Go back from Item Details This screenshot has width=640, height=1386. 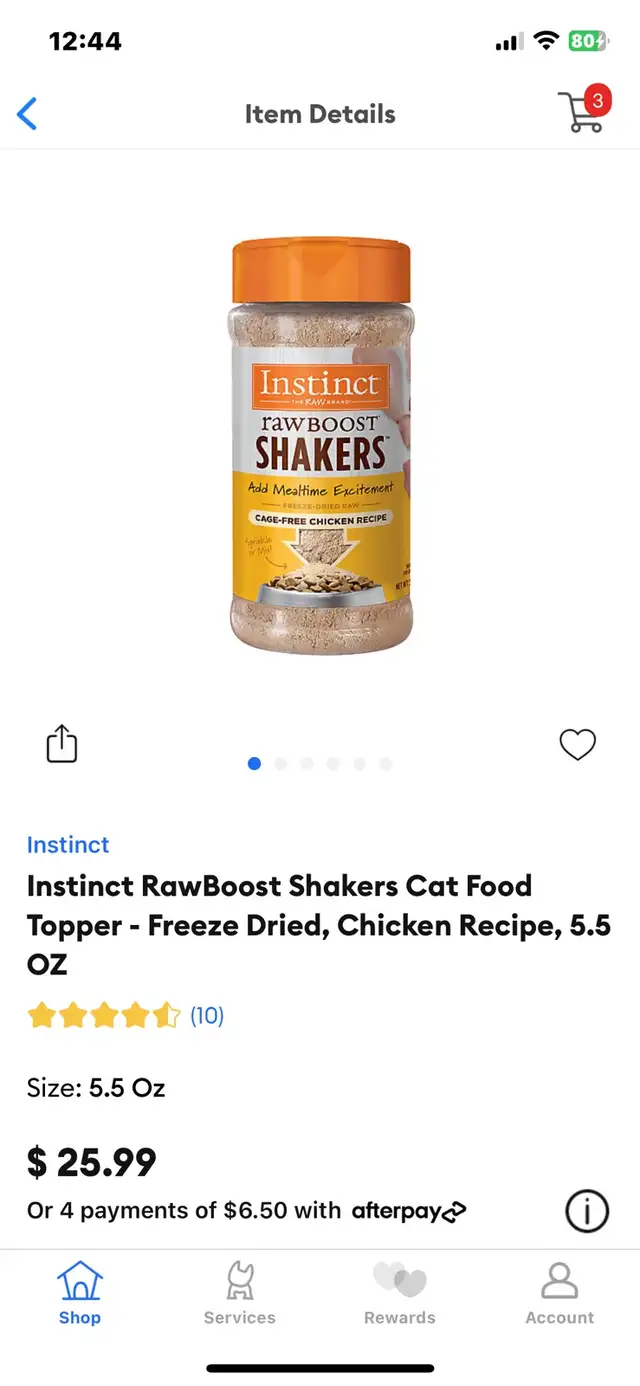coord(27,114)
